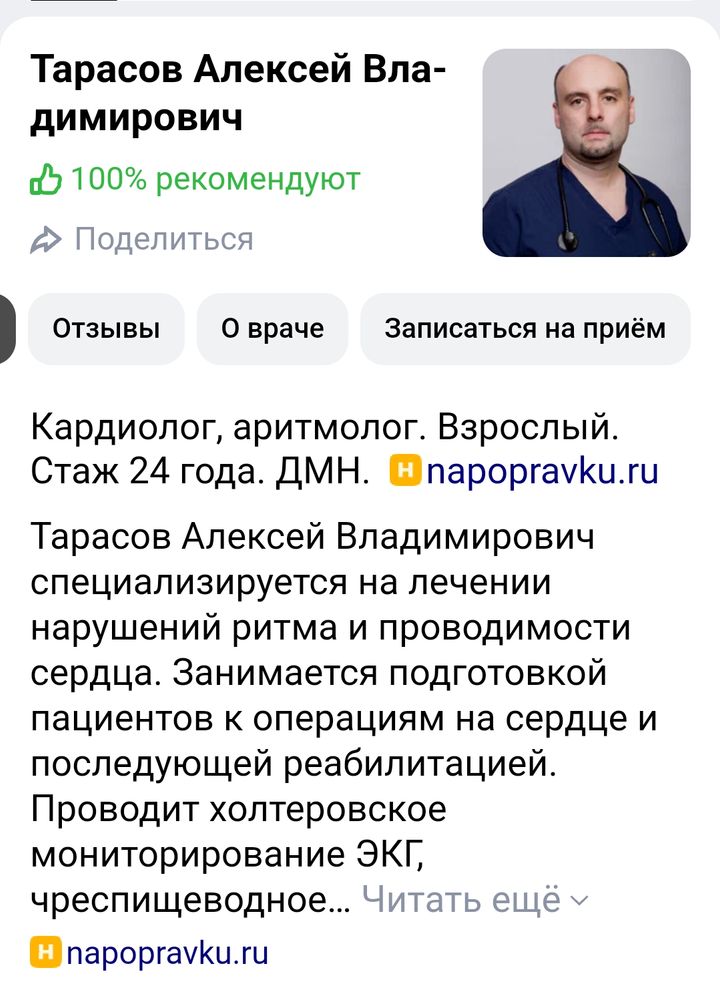Screen dimensions: 720x1000
Task: Open the О враче tab
Action: pyautogui.click(x=272, y=328)
